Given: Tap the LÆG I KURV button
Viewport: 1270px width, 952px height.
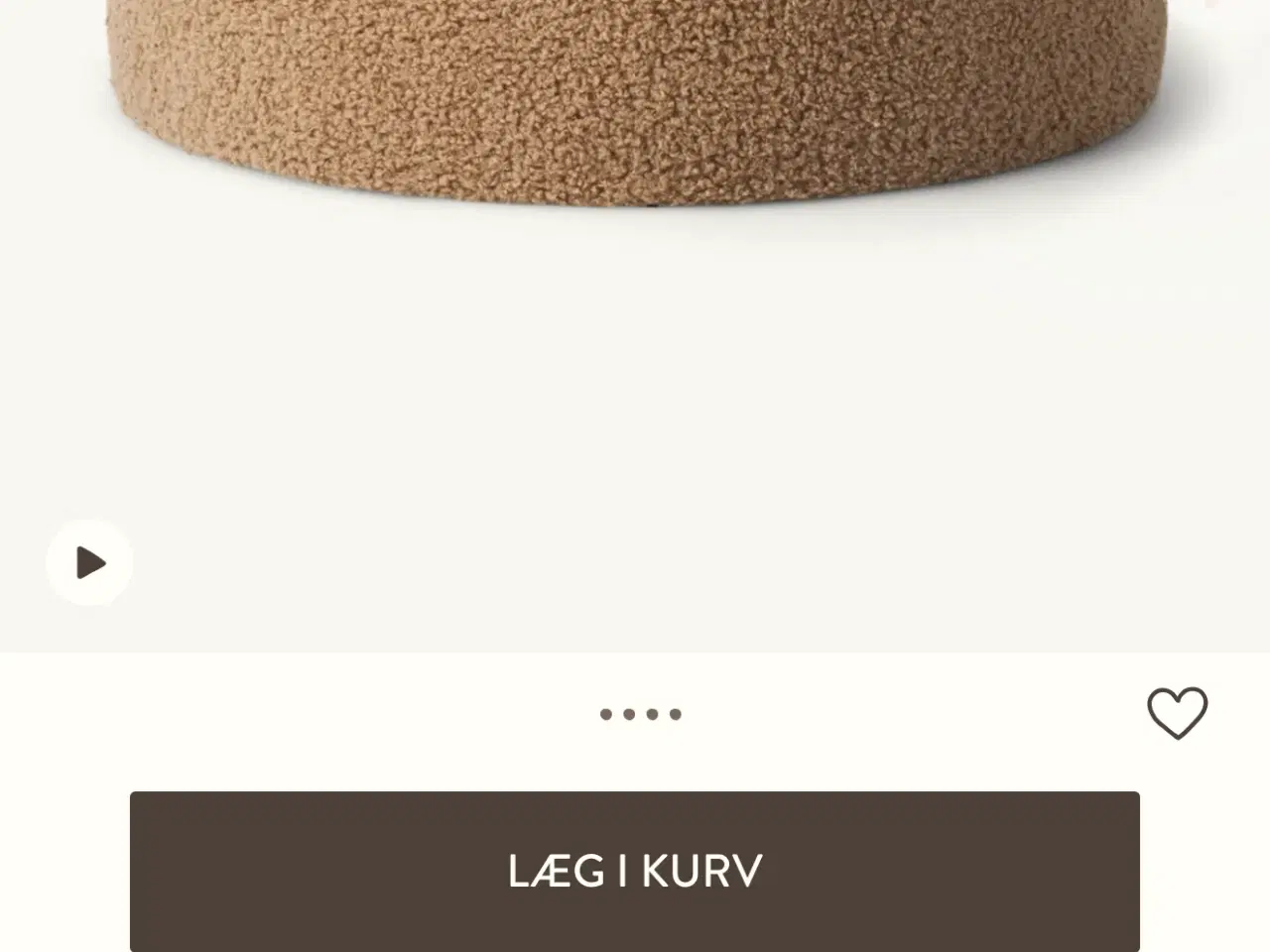Looking at the screenshot, I should click(x=634, y=871).
